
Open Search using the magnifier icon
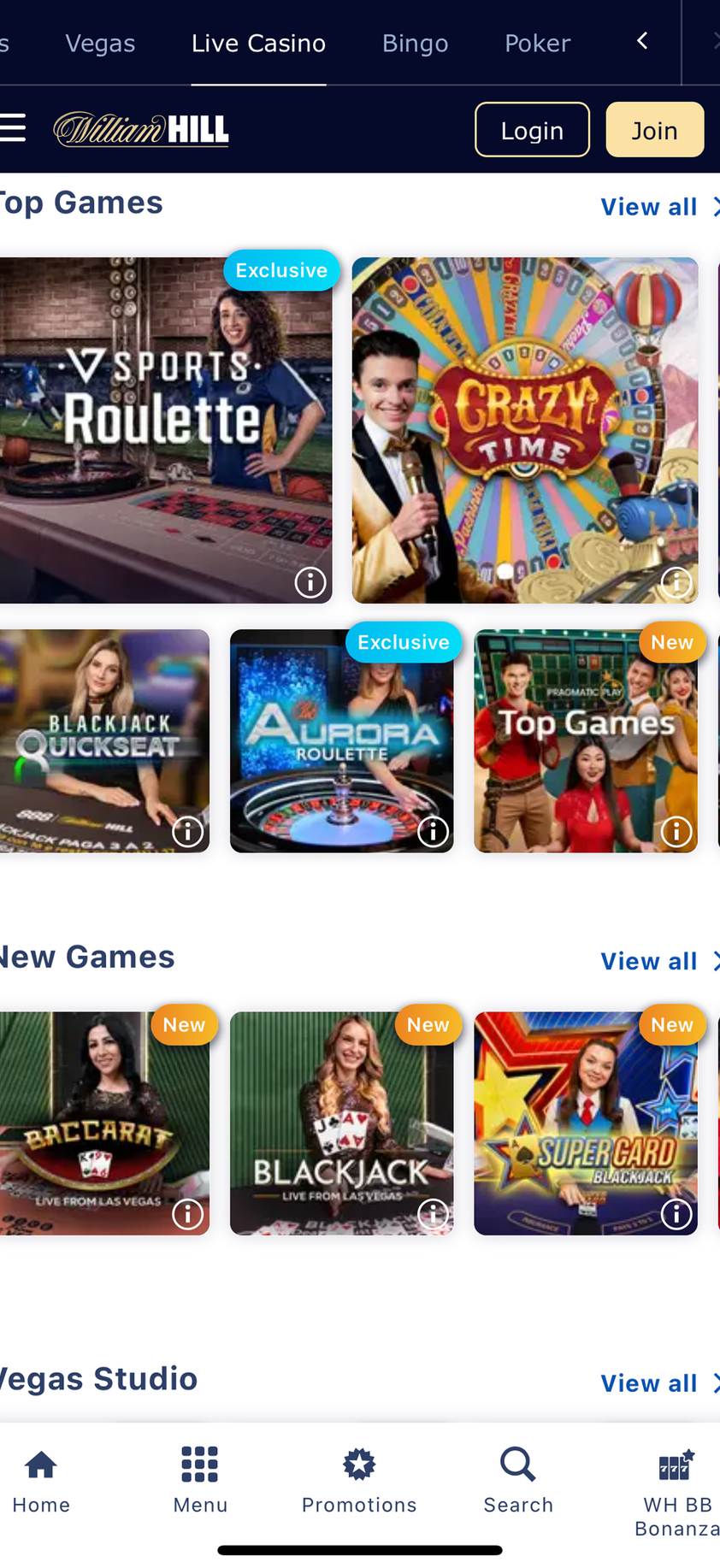click(518, 1464)
